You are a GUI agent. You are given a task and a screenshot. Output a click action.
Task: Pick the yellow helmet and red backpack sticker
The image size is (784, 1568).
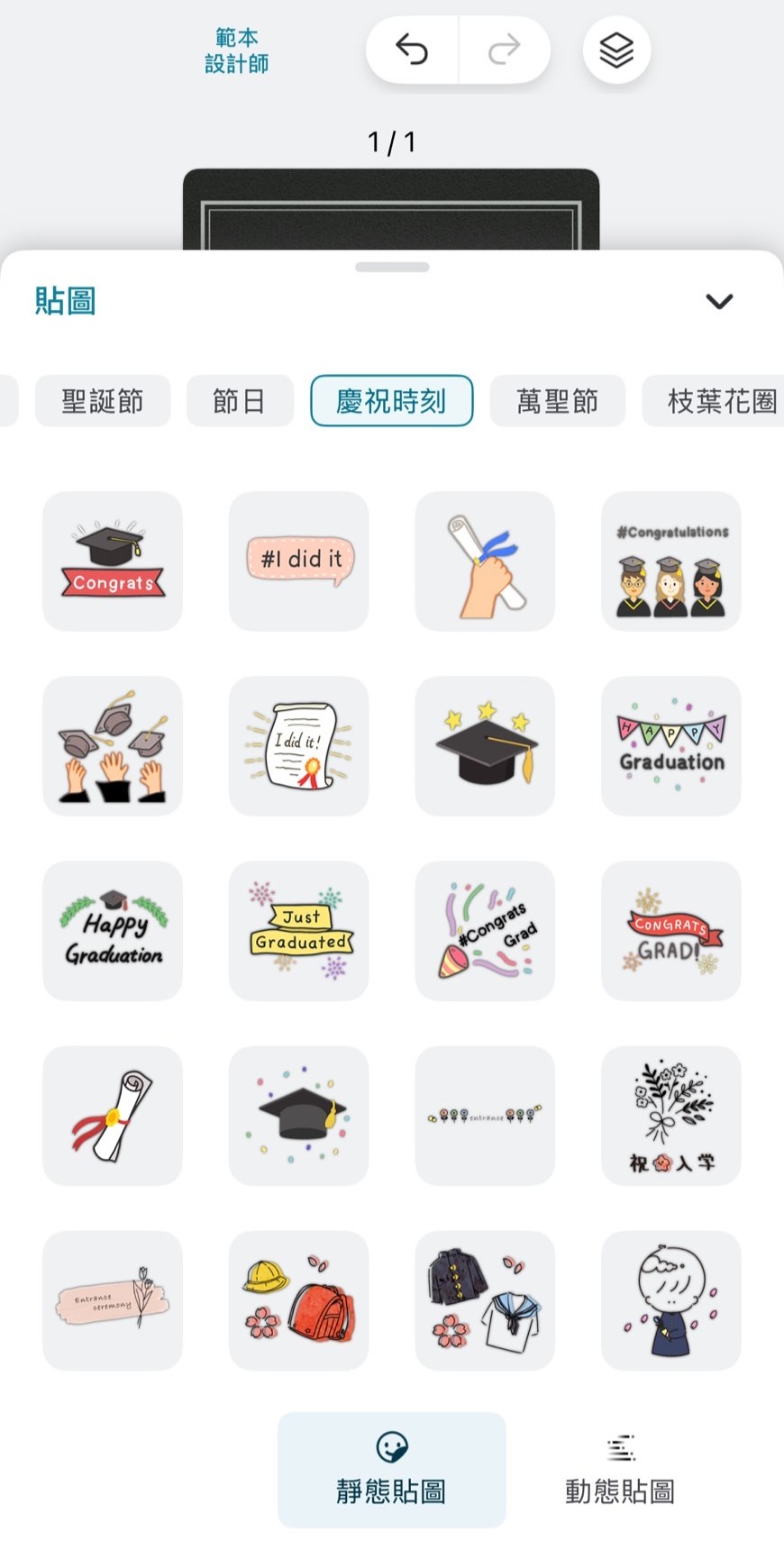tap(298, 1300)
